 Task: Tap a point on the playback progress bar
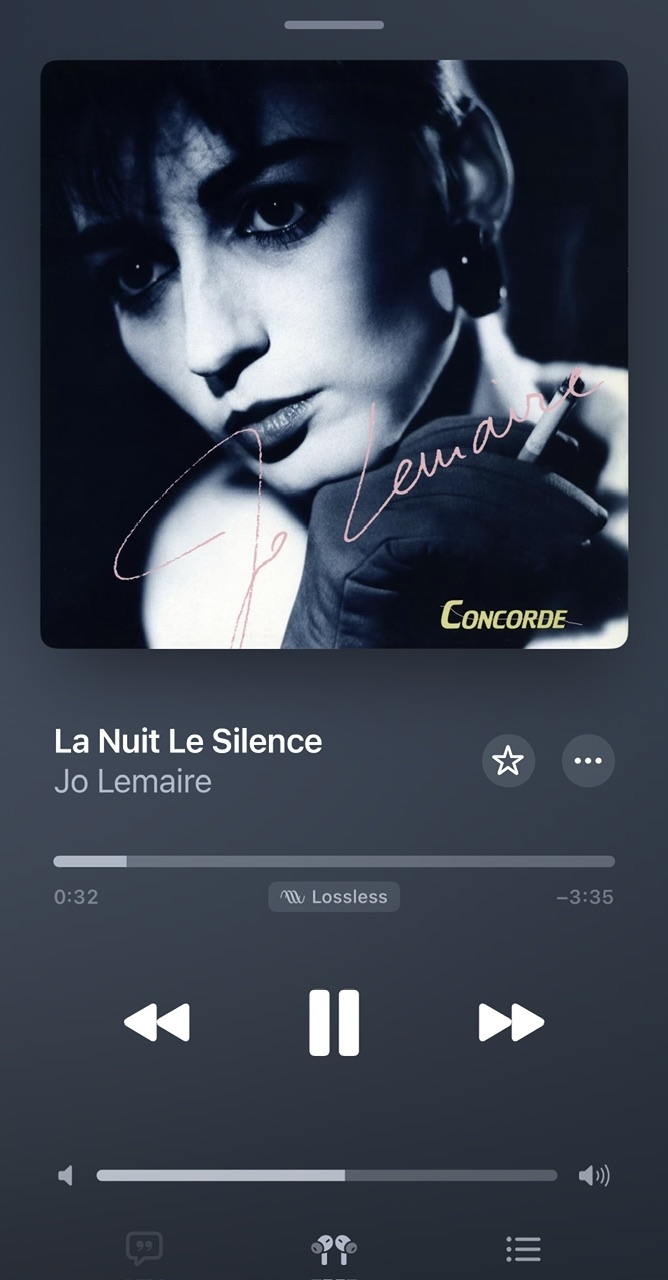(334, 861)
